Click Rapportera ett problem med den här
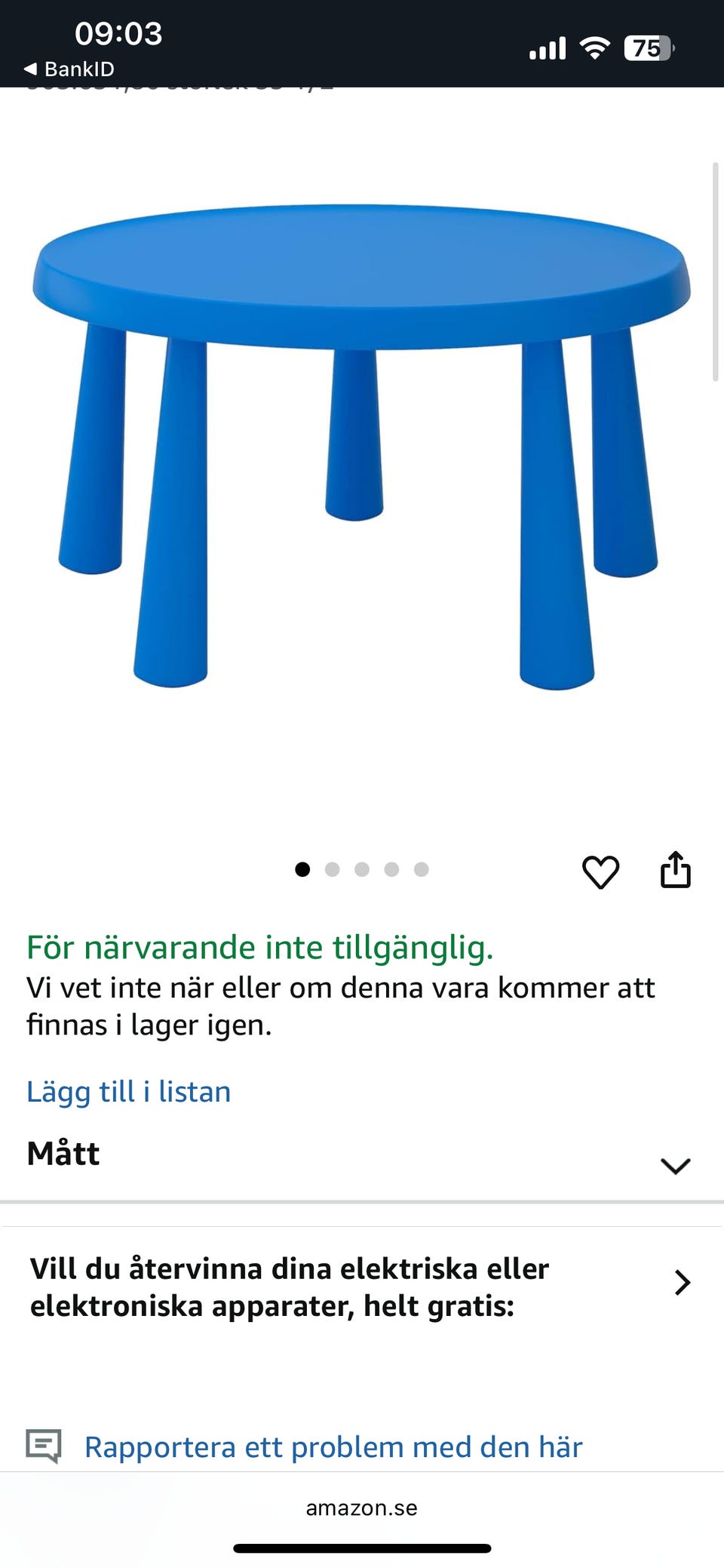This screenshot has width=724, height=1568. point(335,1446)
